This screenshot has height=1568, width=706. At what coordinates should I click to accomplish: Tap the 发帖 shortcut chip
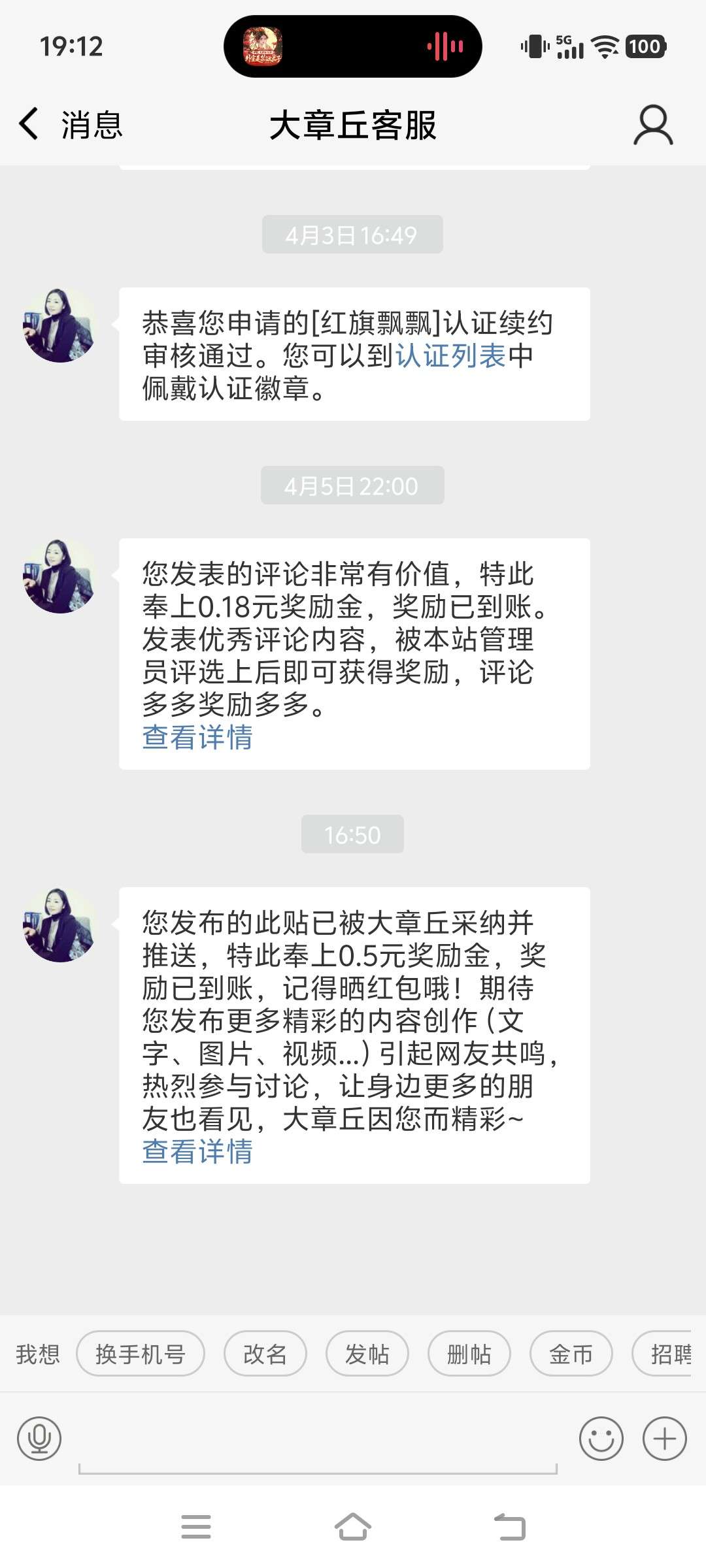pyautogui.click(x=367, y=1354)
